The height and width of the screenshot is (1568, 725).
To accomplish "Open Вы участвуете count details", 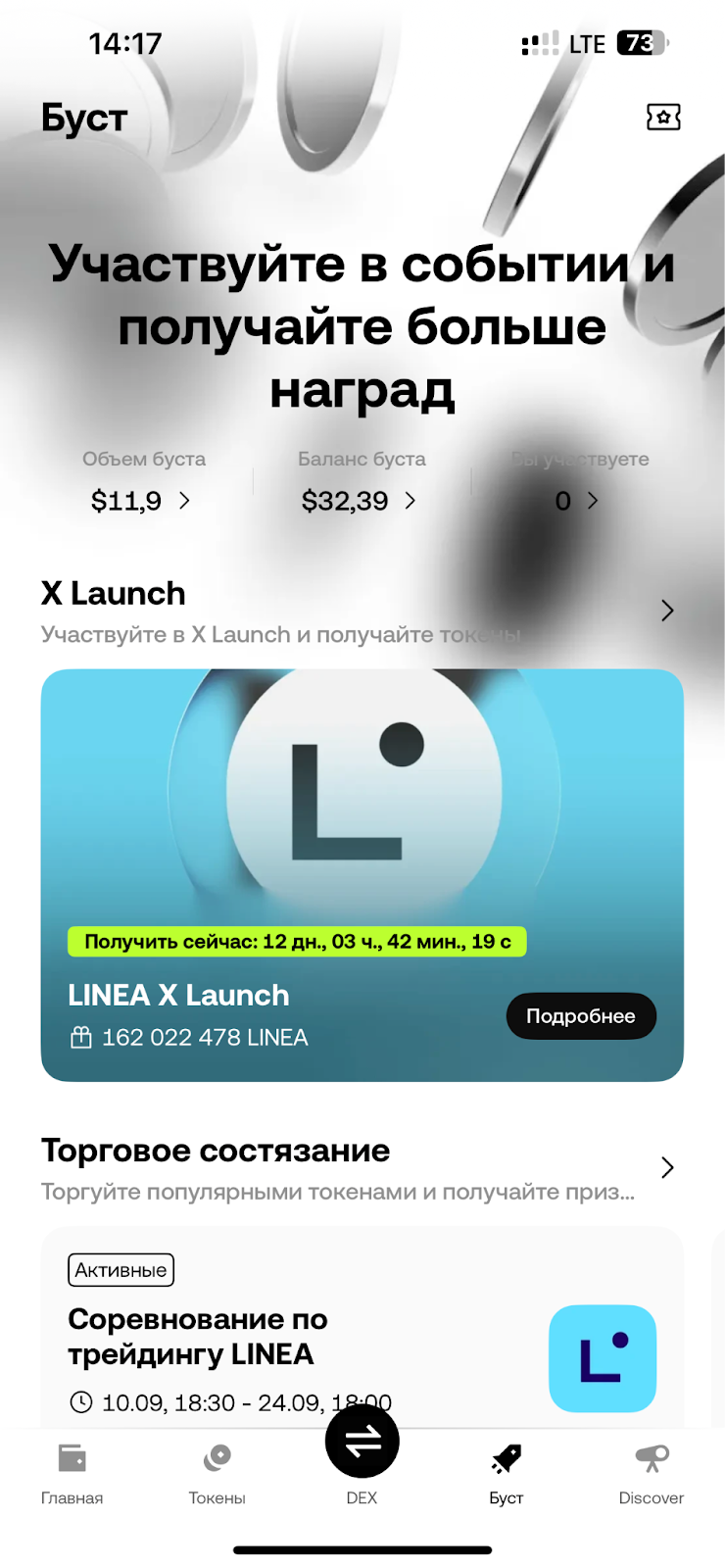I will click(578, 501).
